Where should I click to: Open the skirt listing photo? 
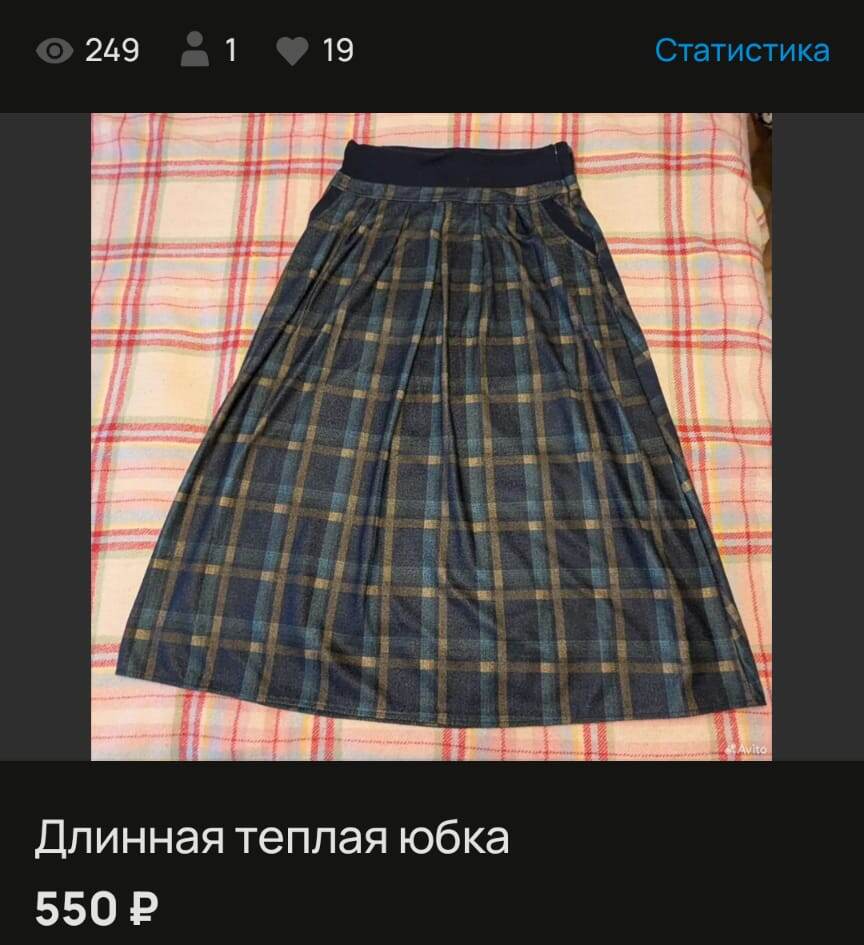[431, 436]
